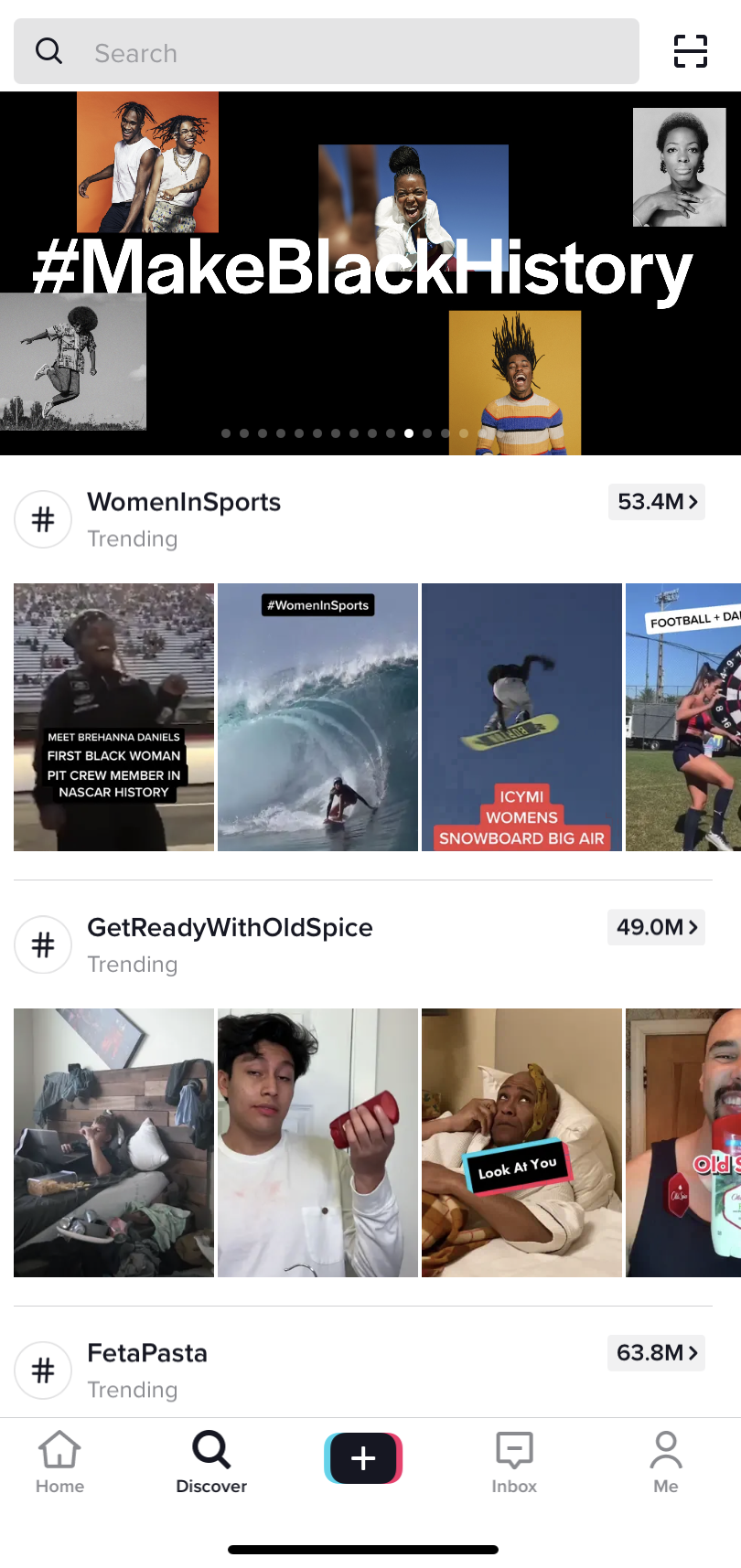This screenshot has width=741, height=1568.
Task: Play the Football + Darts video
Action: click(x=683, y=717)
